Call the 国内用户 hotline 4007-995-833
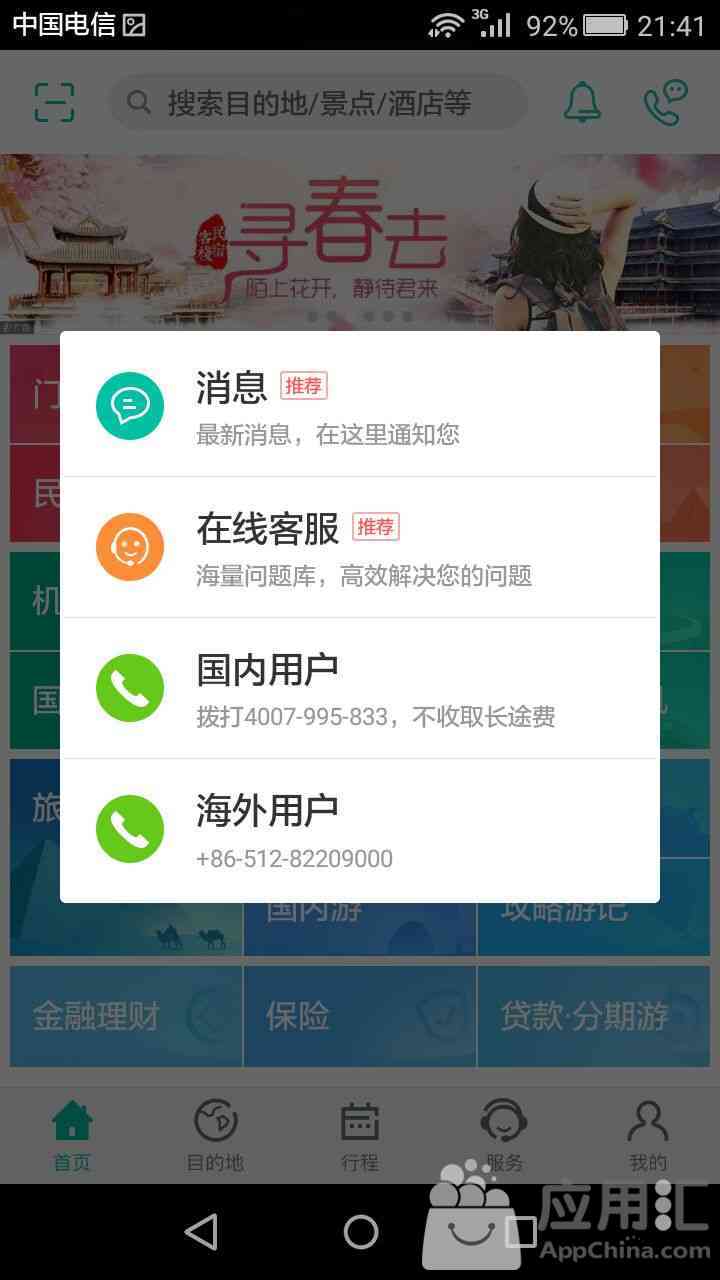 pyautogui.click(x=360, y=688)
